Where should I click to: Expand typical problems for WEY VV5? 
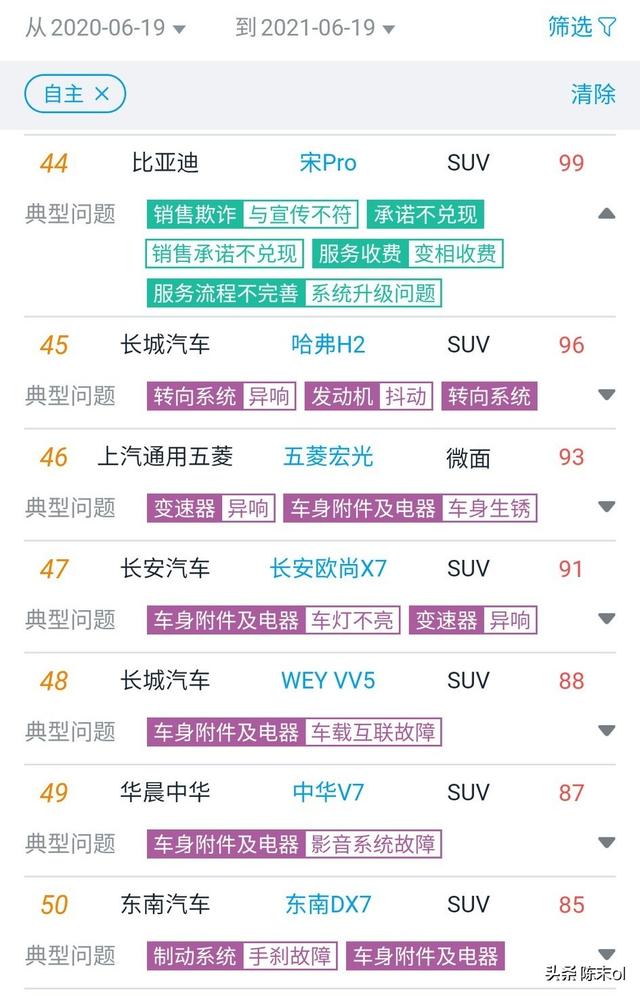coord(606,731)
